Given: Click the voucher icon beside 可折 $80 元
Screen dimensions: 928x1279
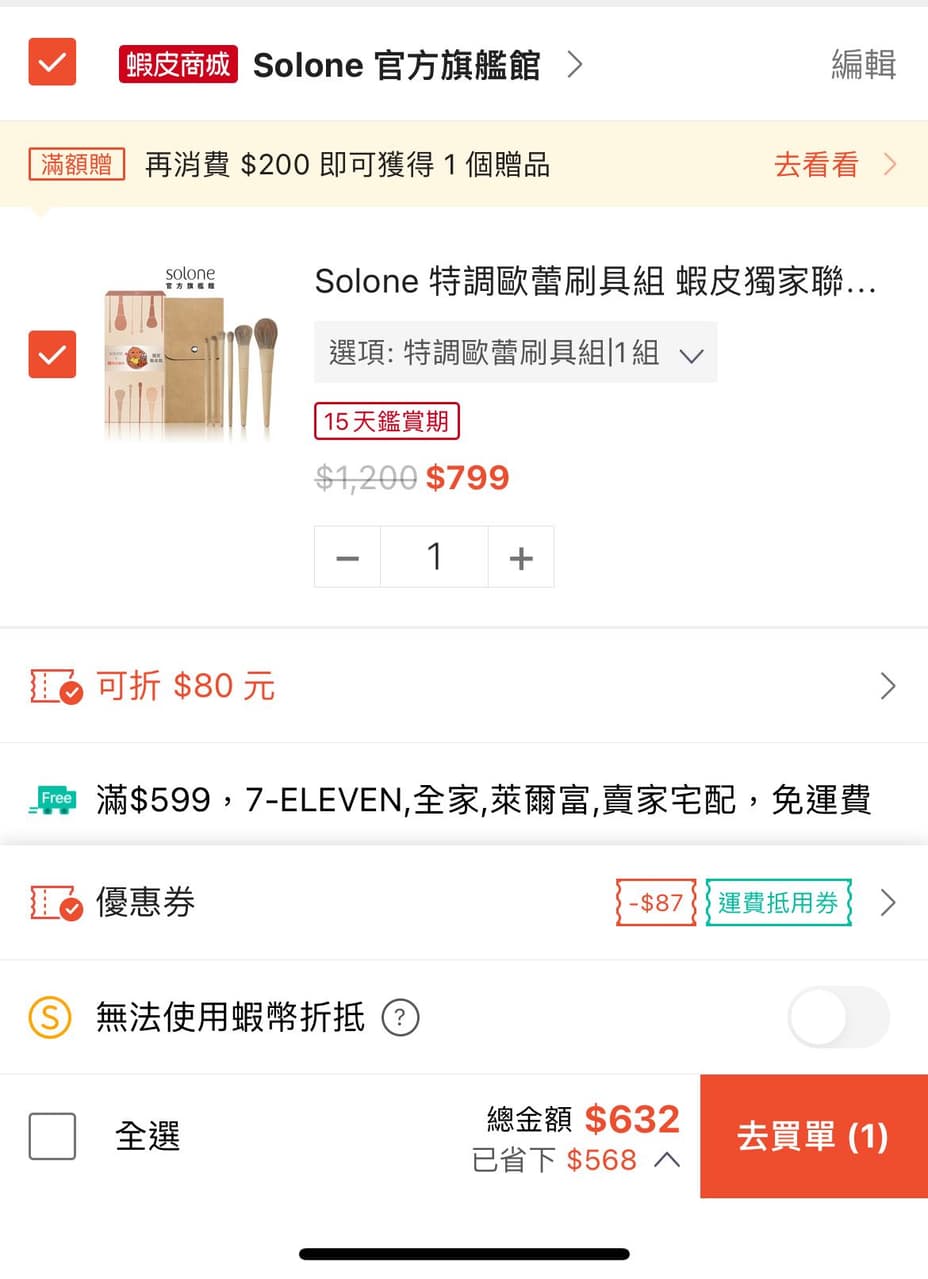Looking at the screenshot, I should (x=55, y=686).
